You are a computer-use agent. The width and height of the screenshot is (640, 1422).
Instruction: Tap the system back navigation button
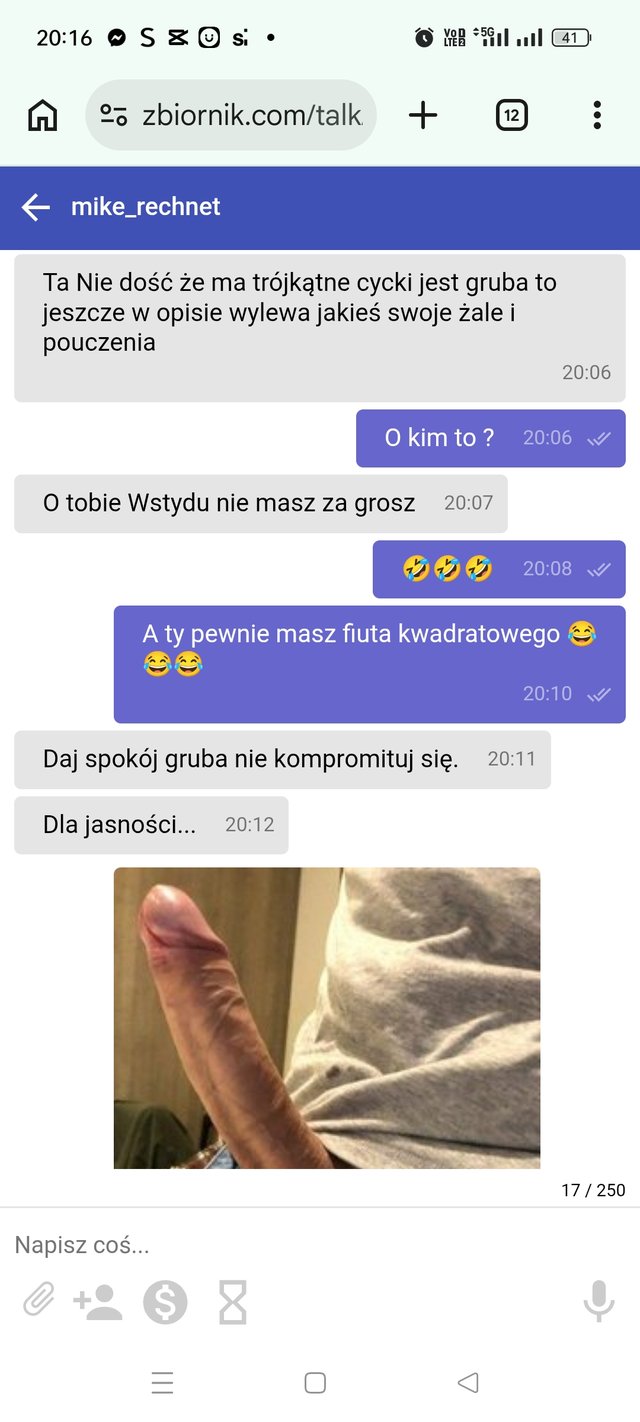pyautogui.click(x=467, y=1383)
